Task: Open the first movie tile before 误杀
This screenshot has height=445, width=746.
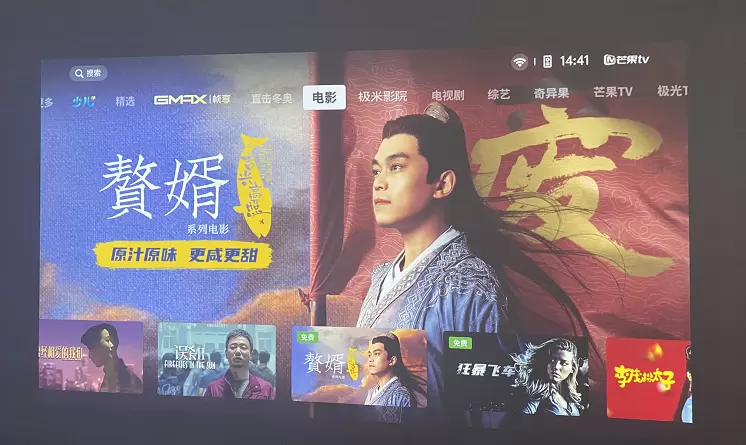Action: point(90,357)
